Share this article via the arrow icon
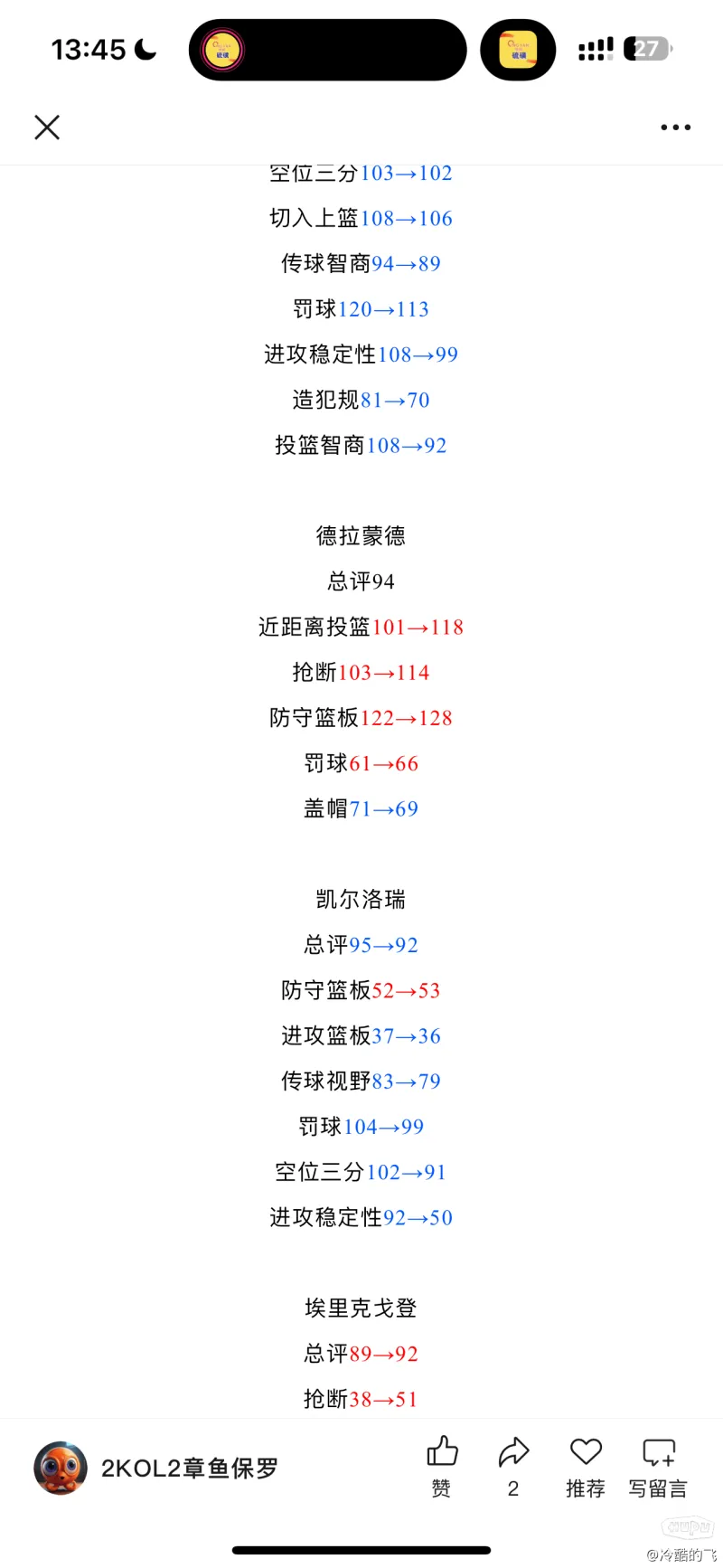Viewport: 723px width, 1568px height. point(513,1467)
